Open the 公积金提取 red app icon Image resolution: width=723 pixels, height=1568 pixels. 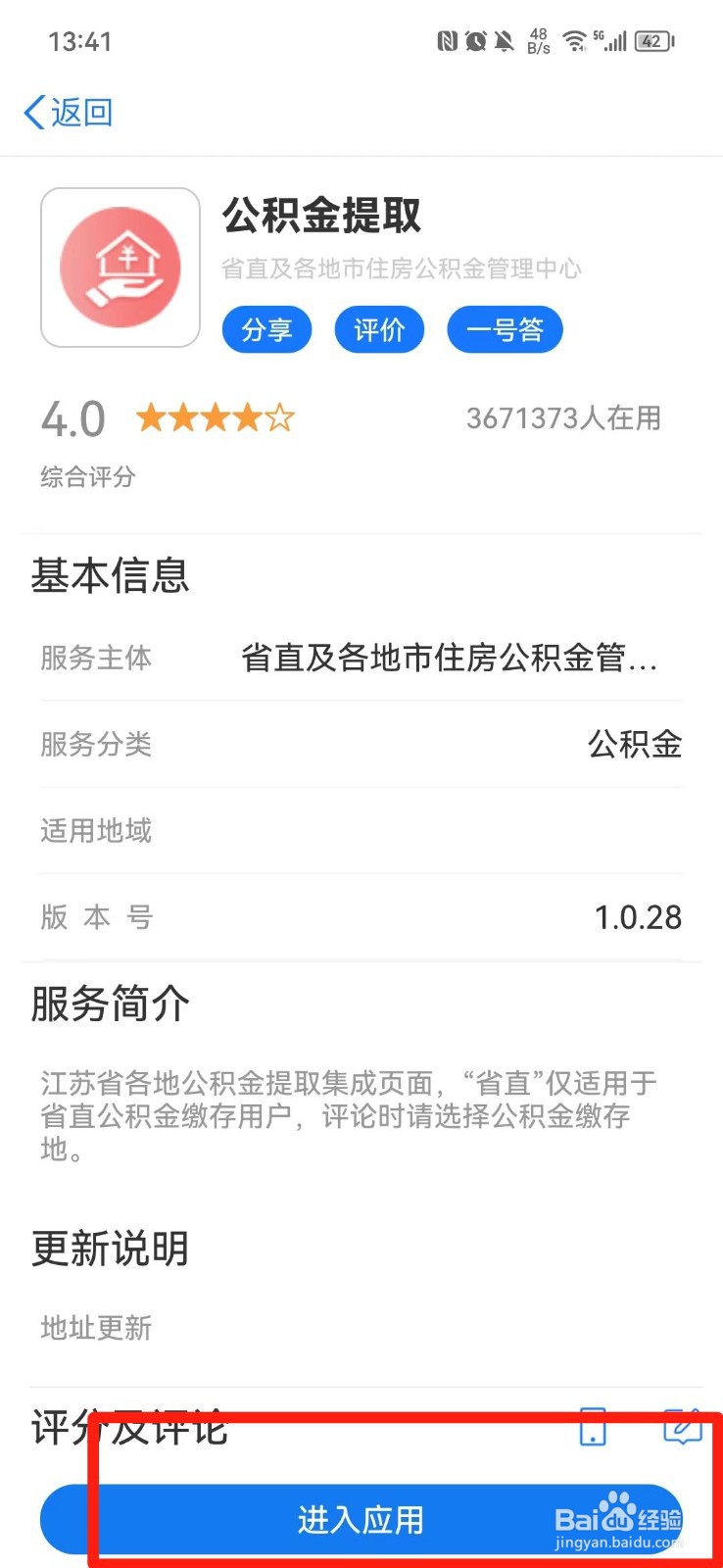click(x=120, y=266)
